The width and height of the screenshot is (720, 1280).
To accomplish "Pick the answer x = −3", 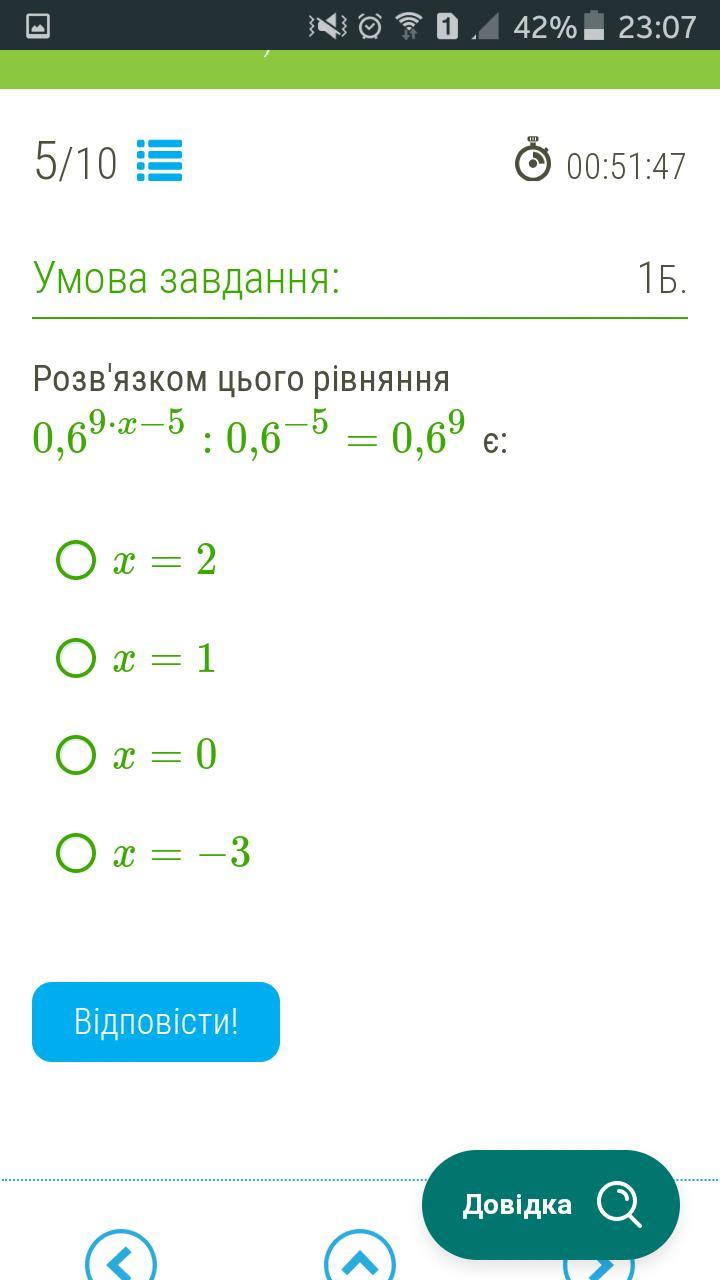I will click(x=153, y=853).
